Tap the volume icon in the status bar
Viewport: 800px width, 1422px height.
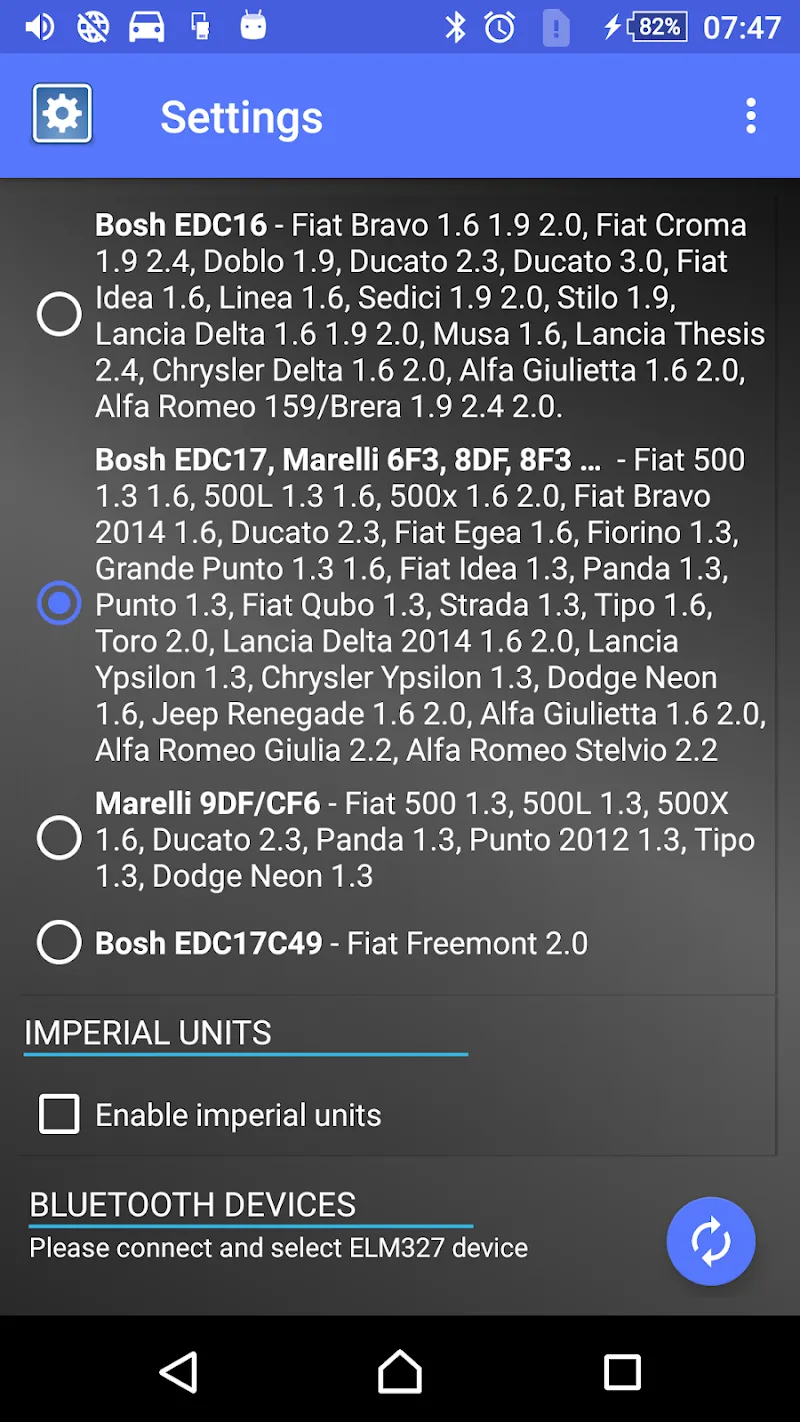[x=40, y=26]
